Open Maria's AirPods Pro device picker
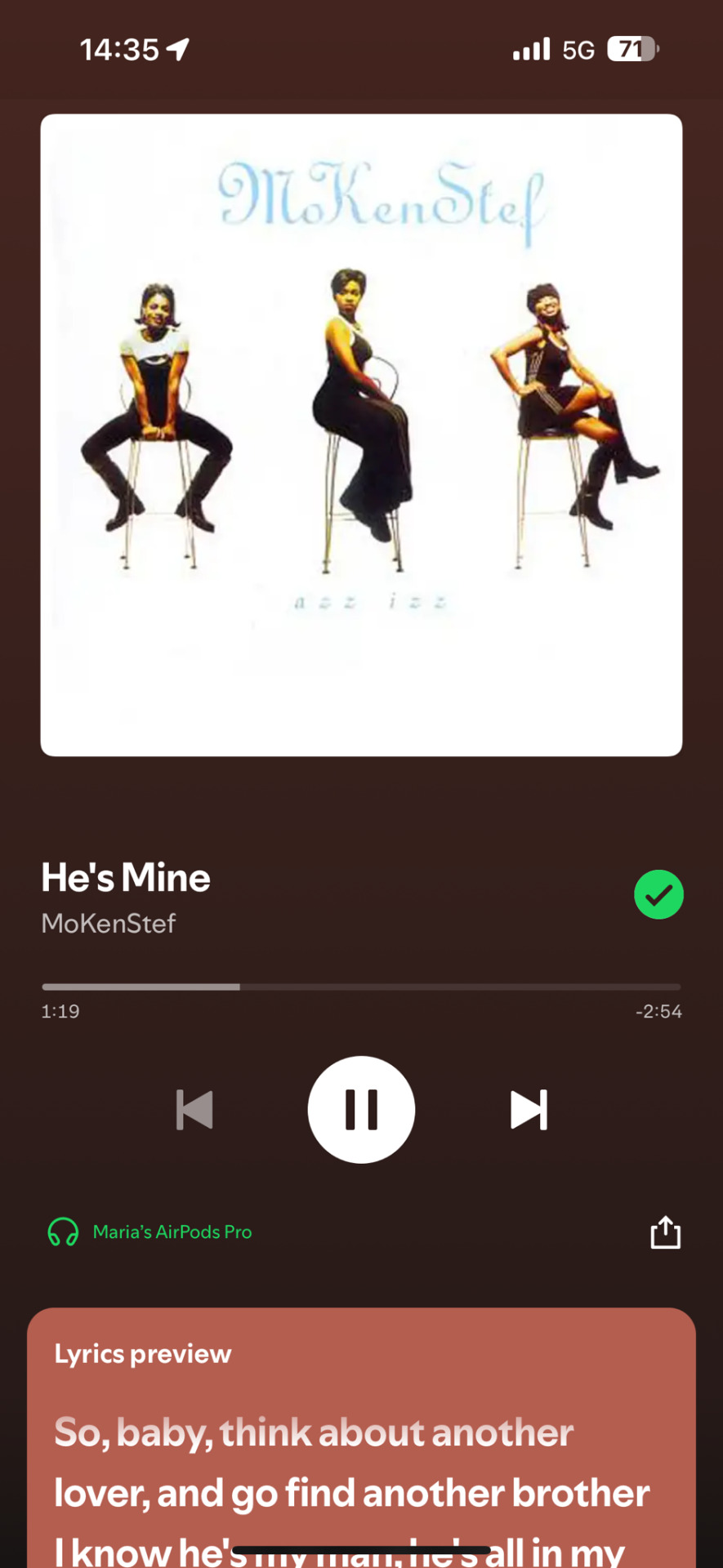Image resolution: width=723 pixels, height=1568 pixels. (x=151, y=1232)
